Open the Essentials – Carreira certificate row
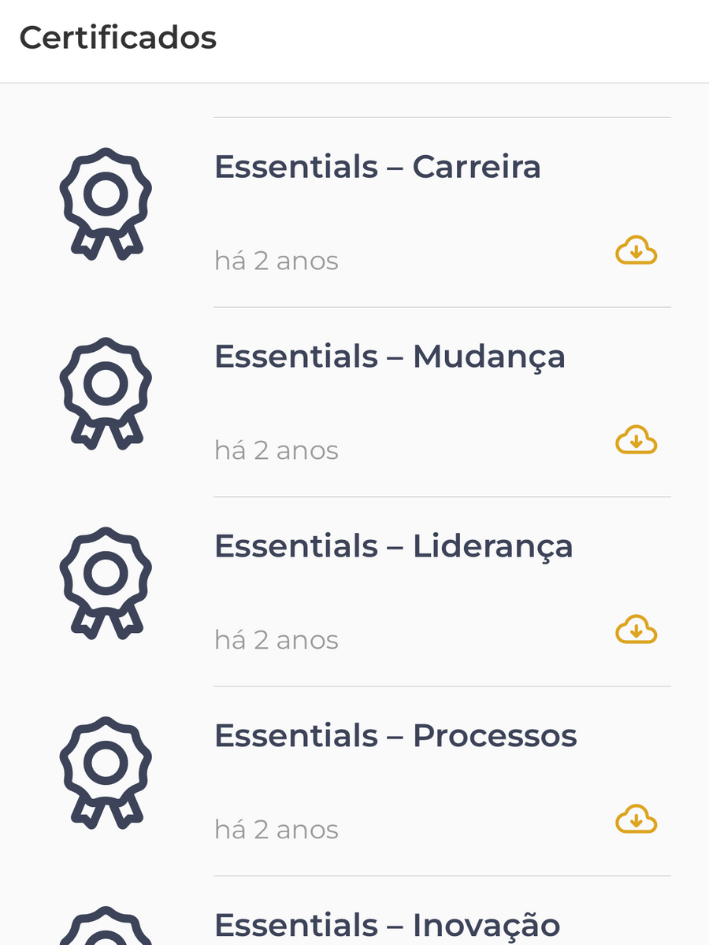 click(x=377, y=167)
